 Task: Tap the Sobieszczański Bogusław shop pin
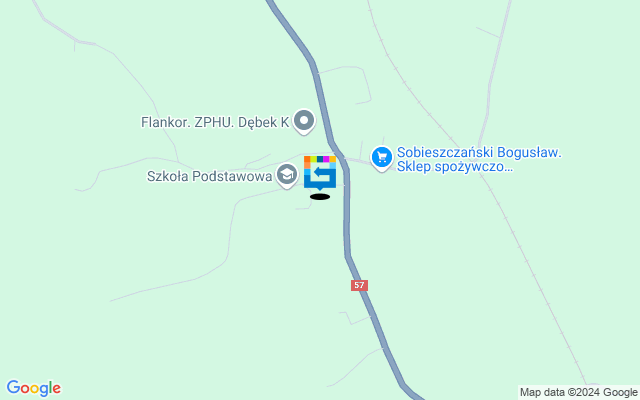[381, 158]
